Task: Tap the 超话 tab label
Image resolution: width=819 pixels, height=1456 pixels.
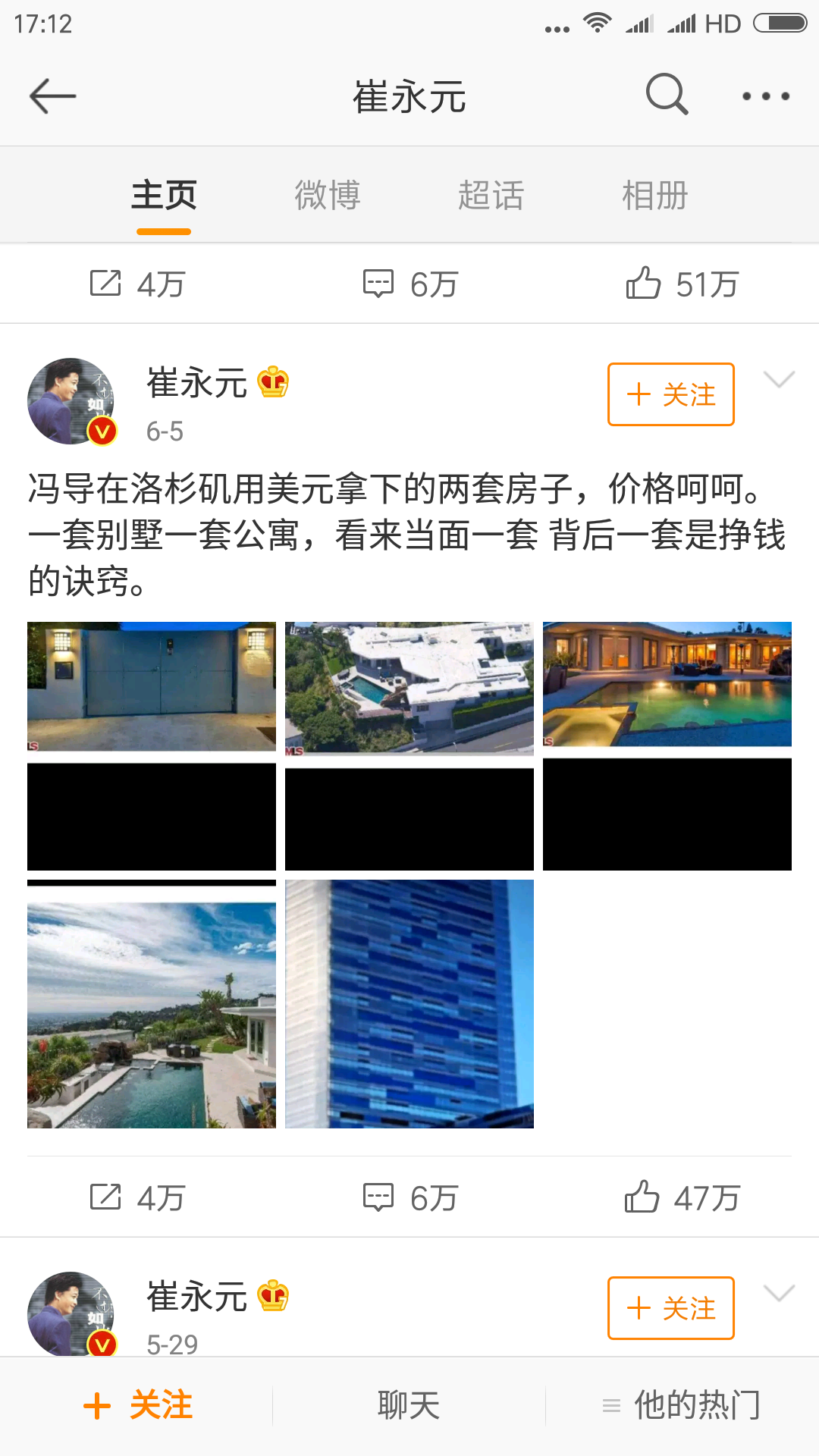Action: [x=491, y=194]
